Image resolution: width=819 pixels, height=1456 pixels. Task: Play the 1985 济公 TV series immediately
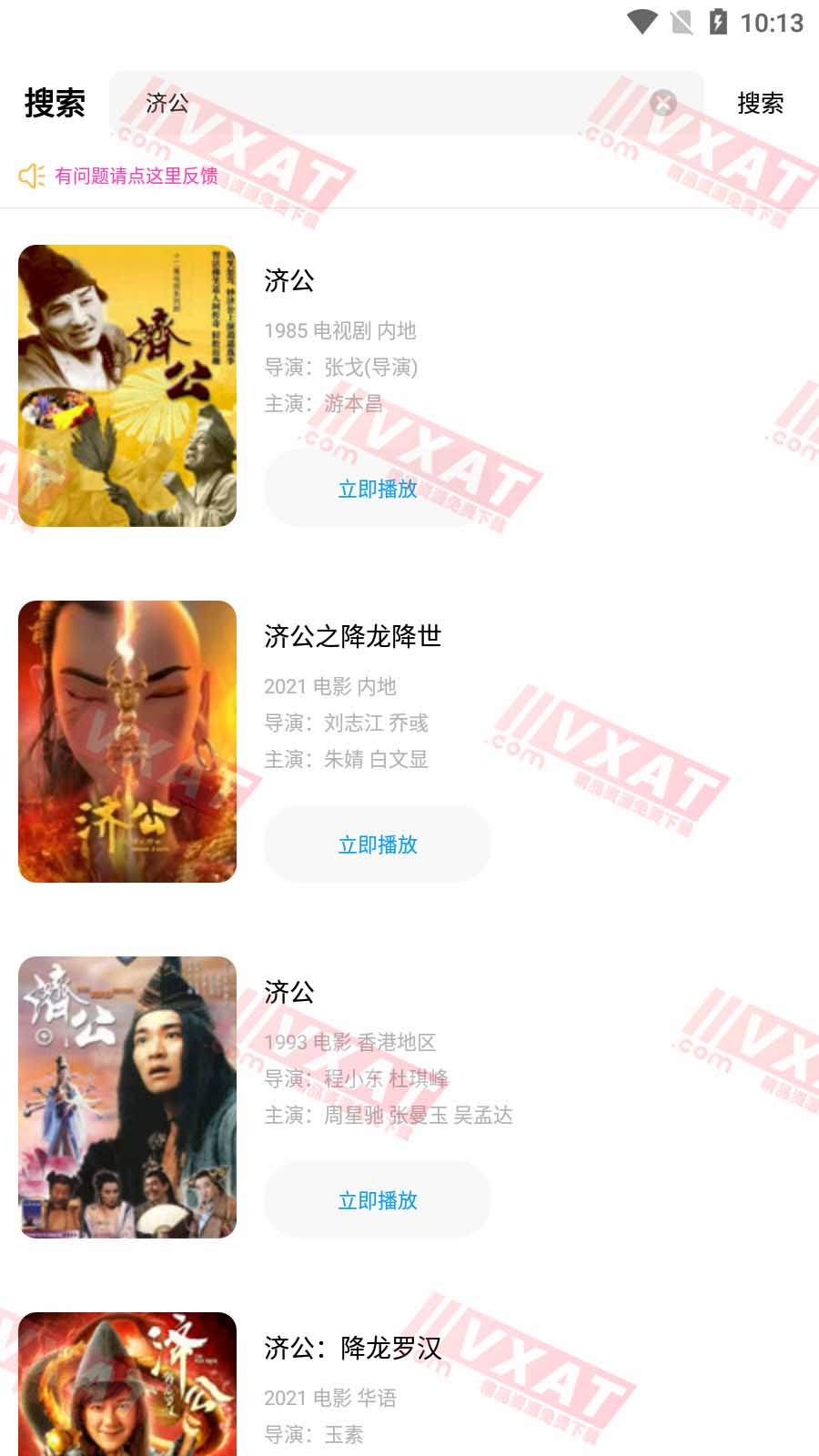coord(376,488)
